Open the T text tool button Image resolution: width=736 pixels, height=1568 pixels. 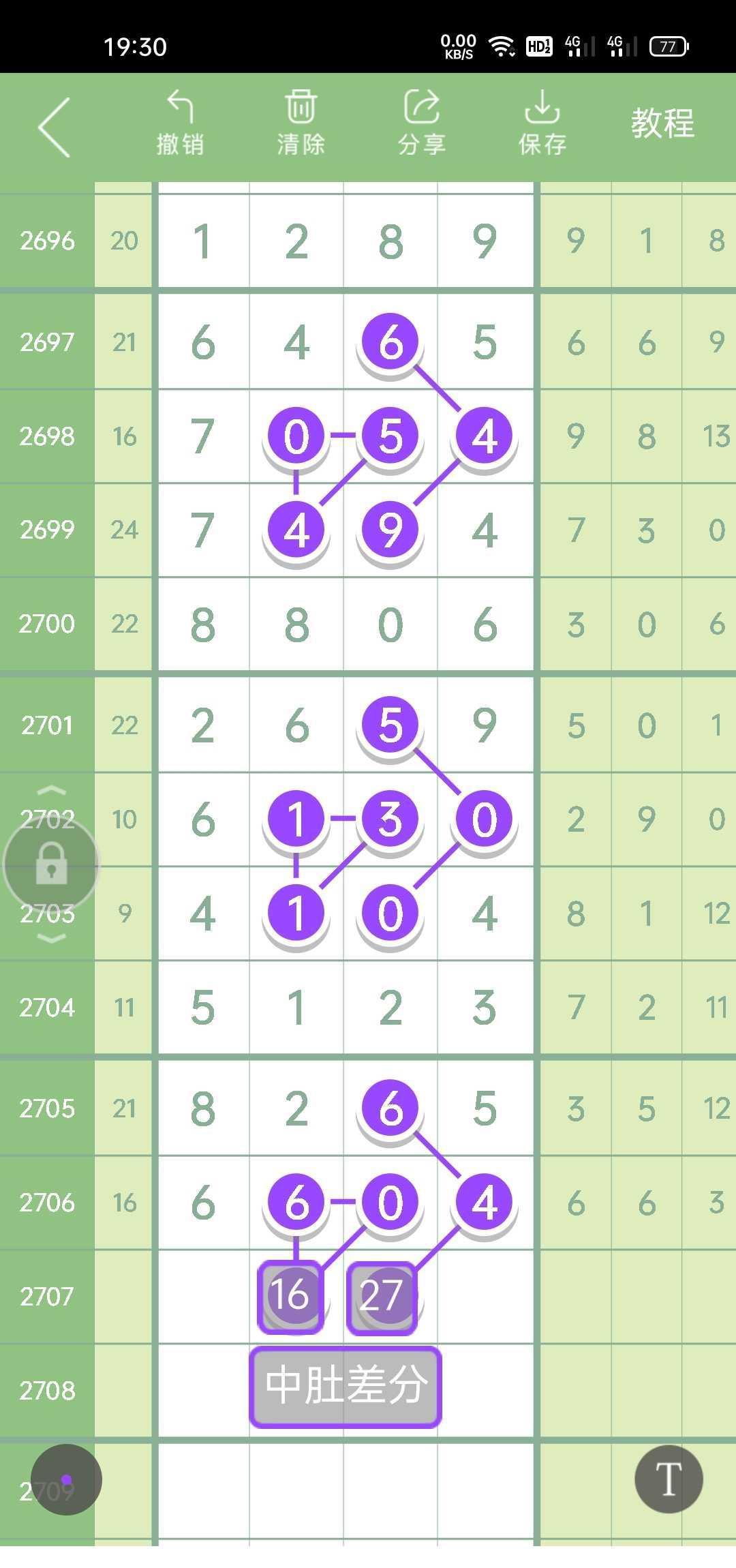669,1479
